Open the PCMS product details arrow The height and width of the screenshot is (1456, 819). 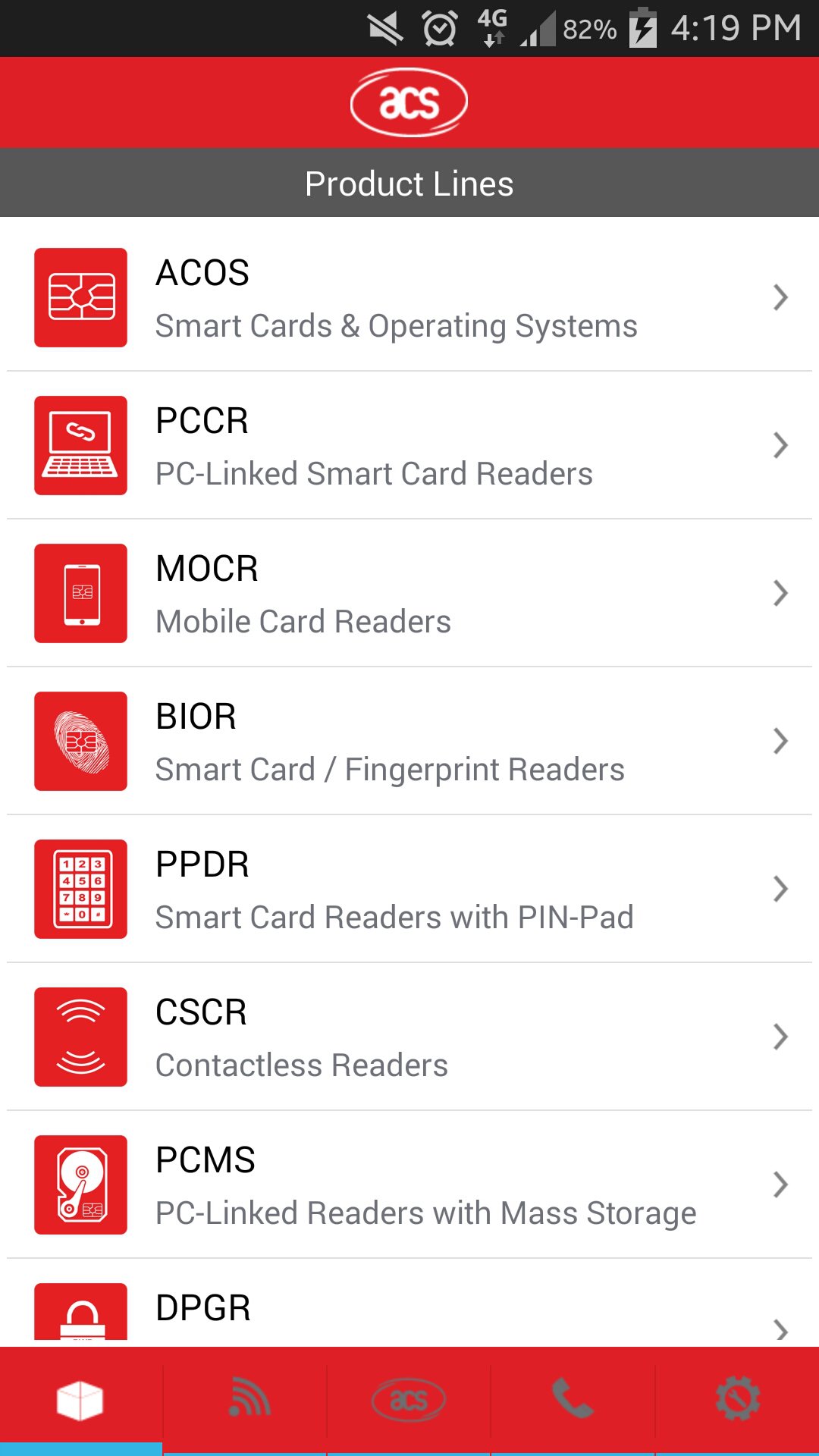[780, 1185]
